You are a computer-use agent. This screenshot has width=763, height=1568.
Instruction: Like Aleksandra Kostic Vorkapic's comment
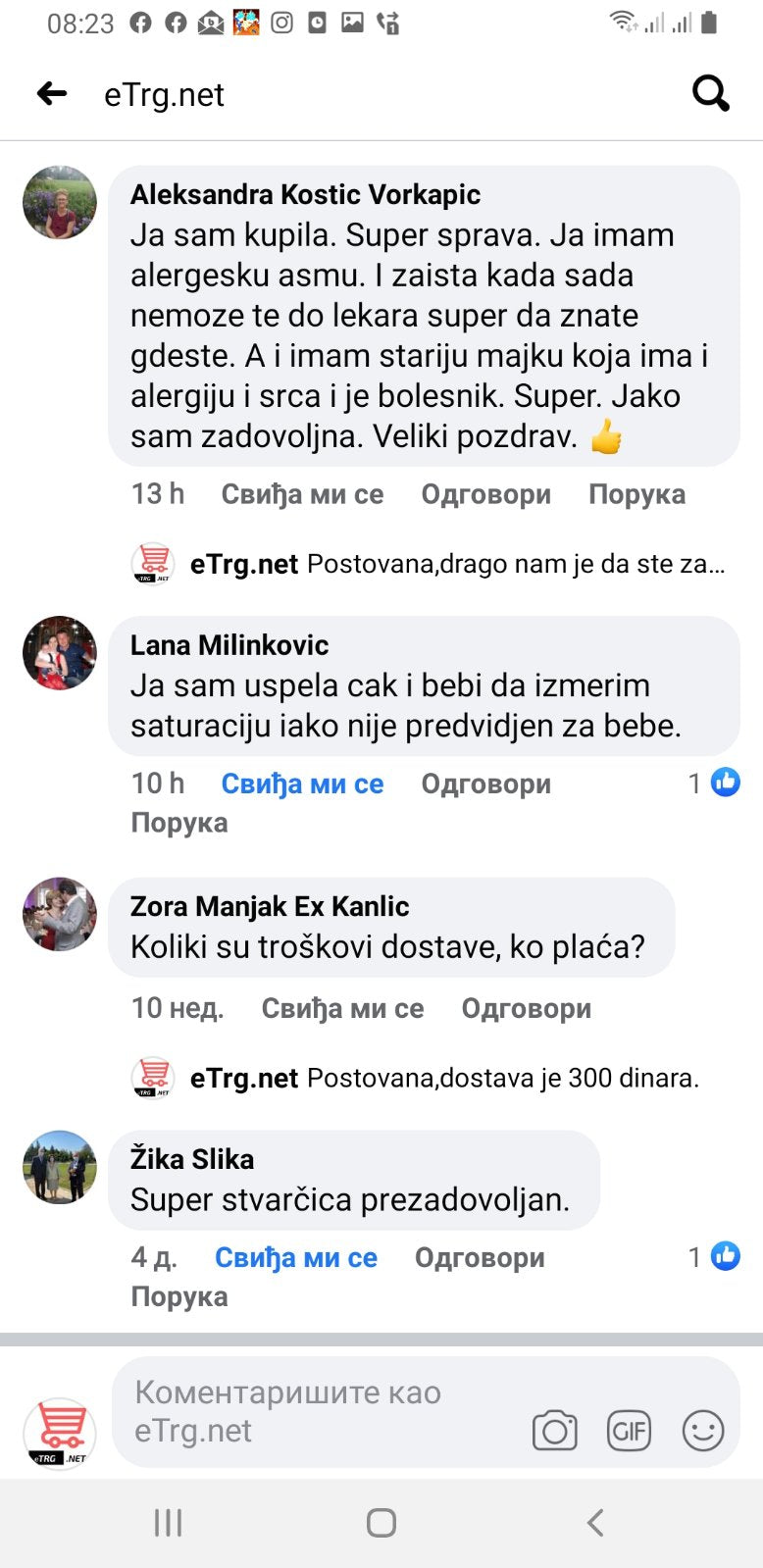point(302,494)
